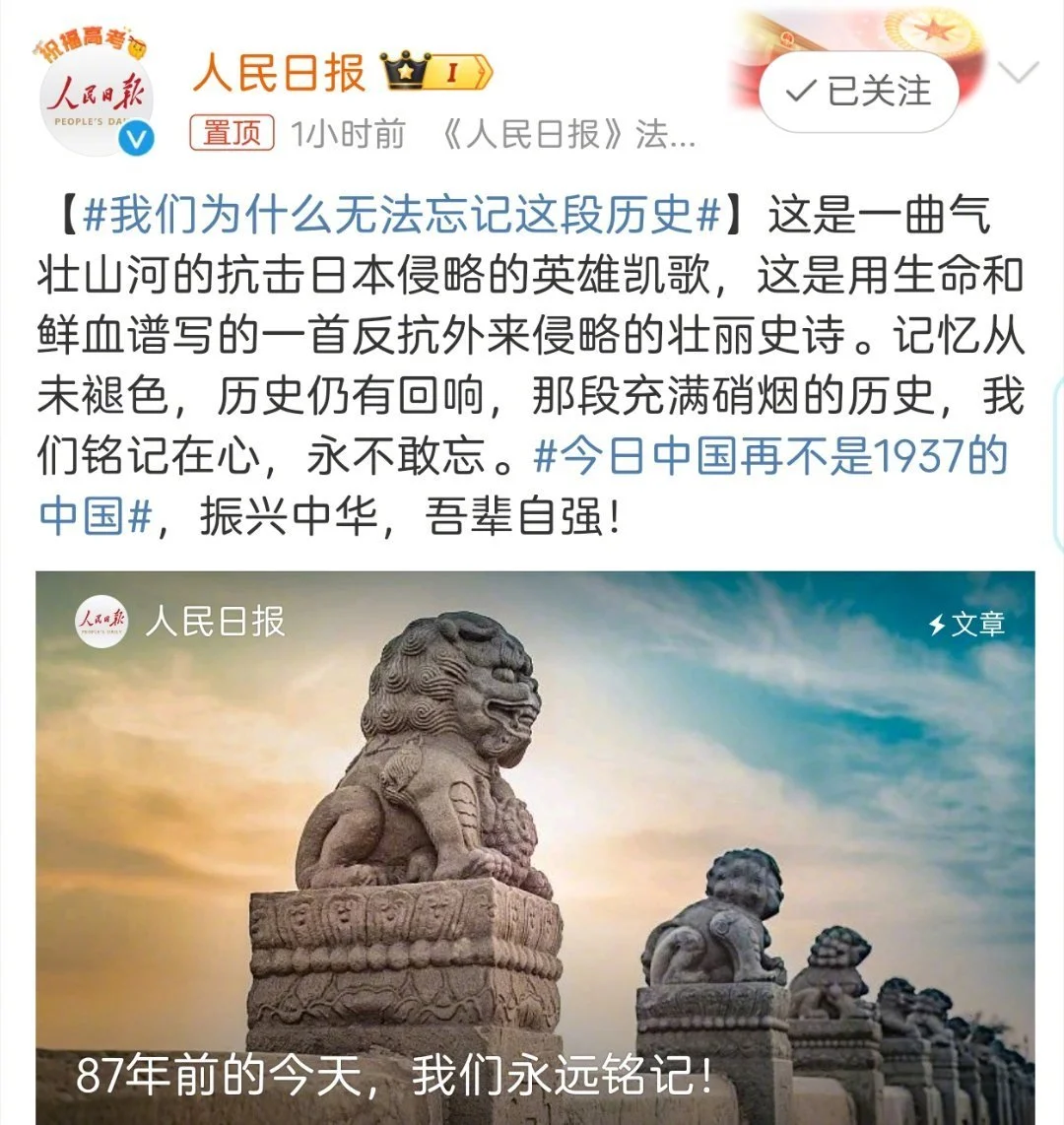Expand the post options chevron
The image size is (1064, 1125).
tap(1018, 72)
